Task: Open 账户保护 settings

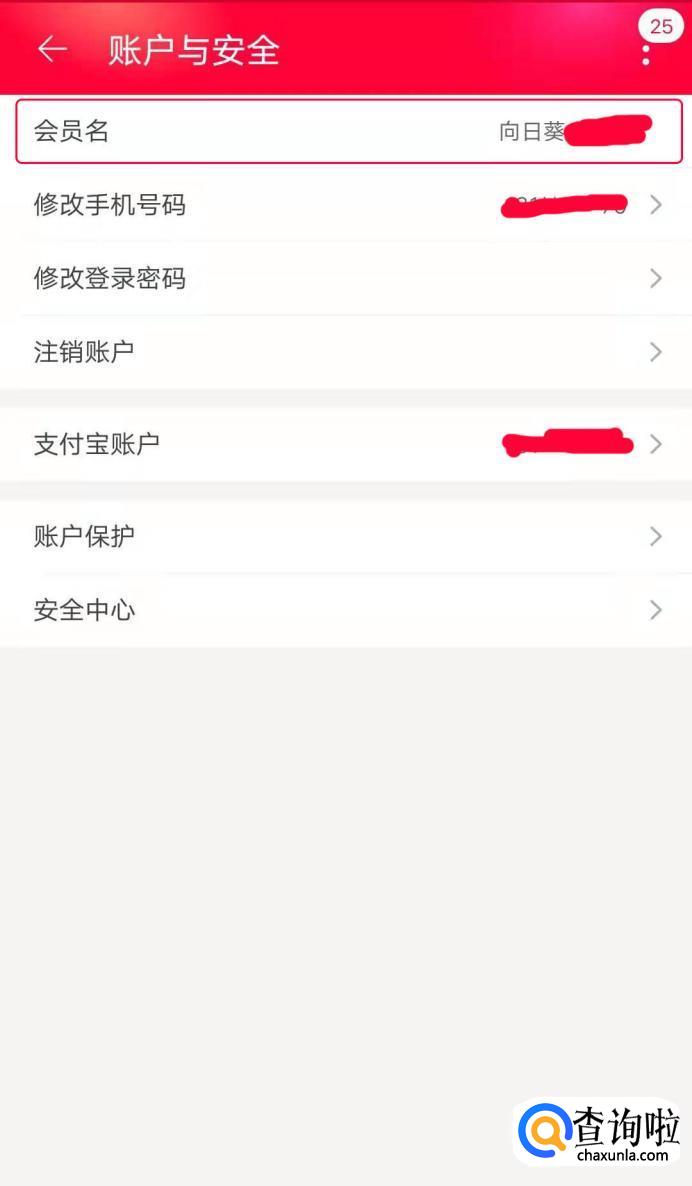Action: click(345, 537)
